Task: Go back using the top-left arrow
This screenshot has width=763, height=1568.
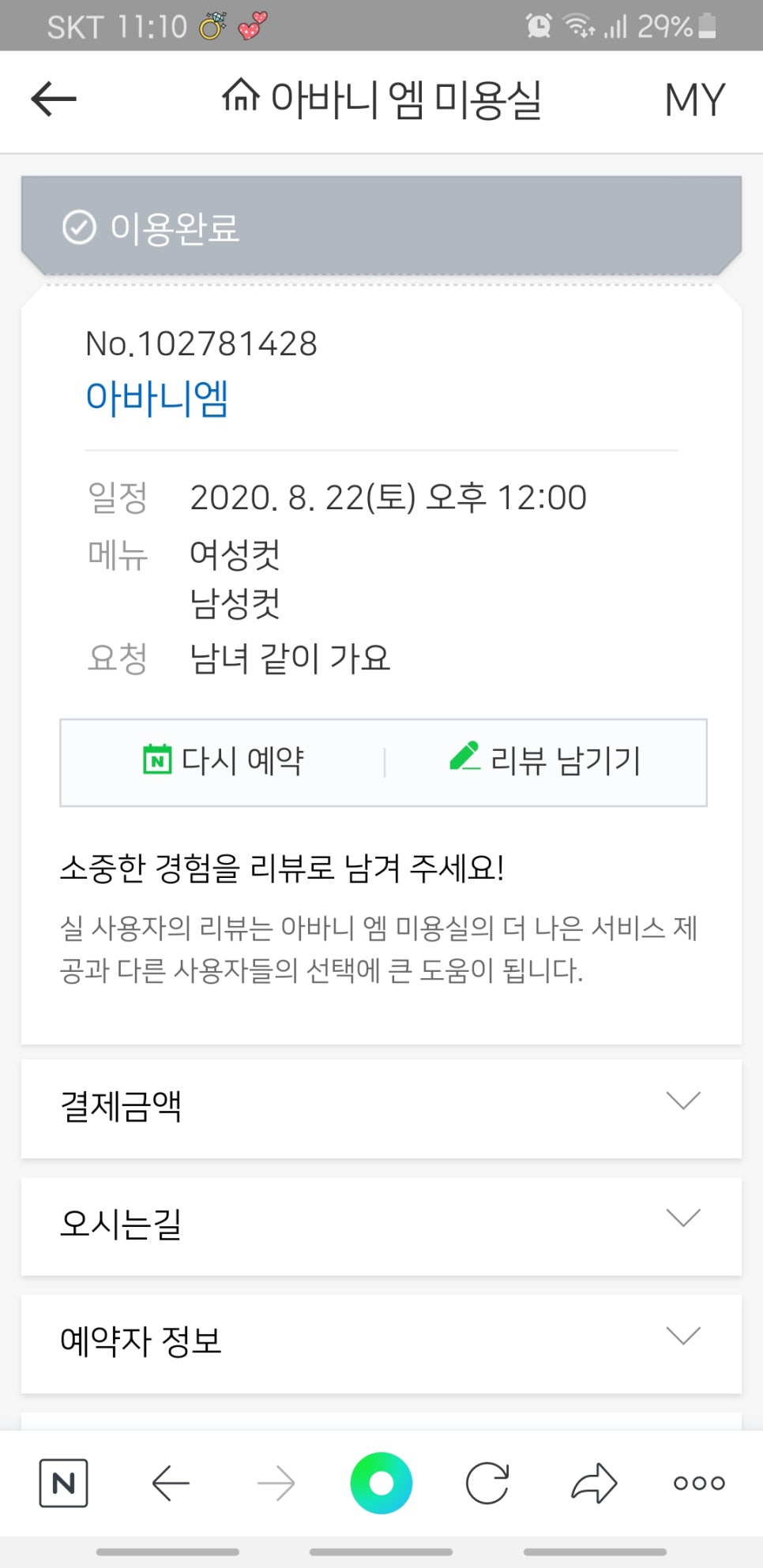Action: [54, 99]
